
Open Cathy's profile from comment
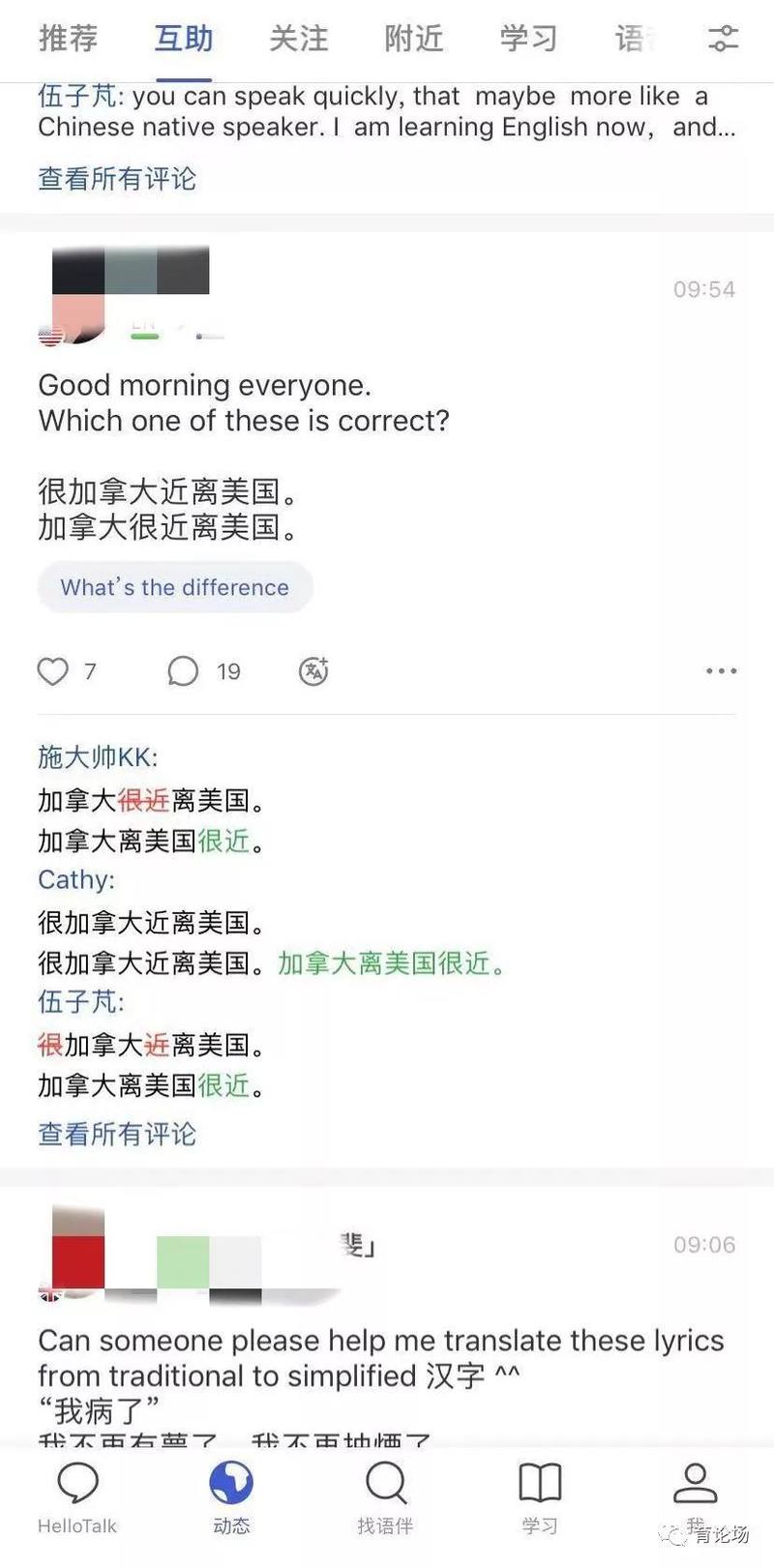click(75, 879)
